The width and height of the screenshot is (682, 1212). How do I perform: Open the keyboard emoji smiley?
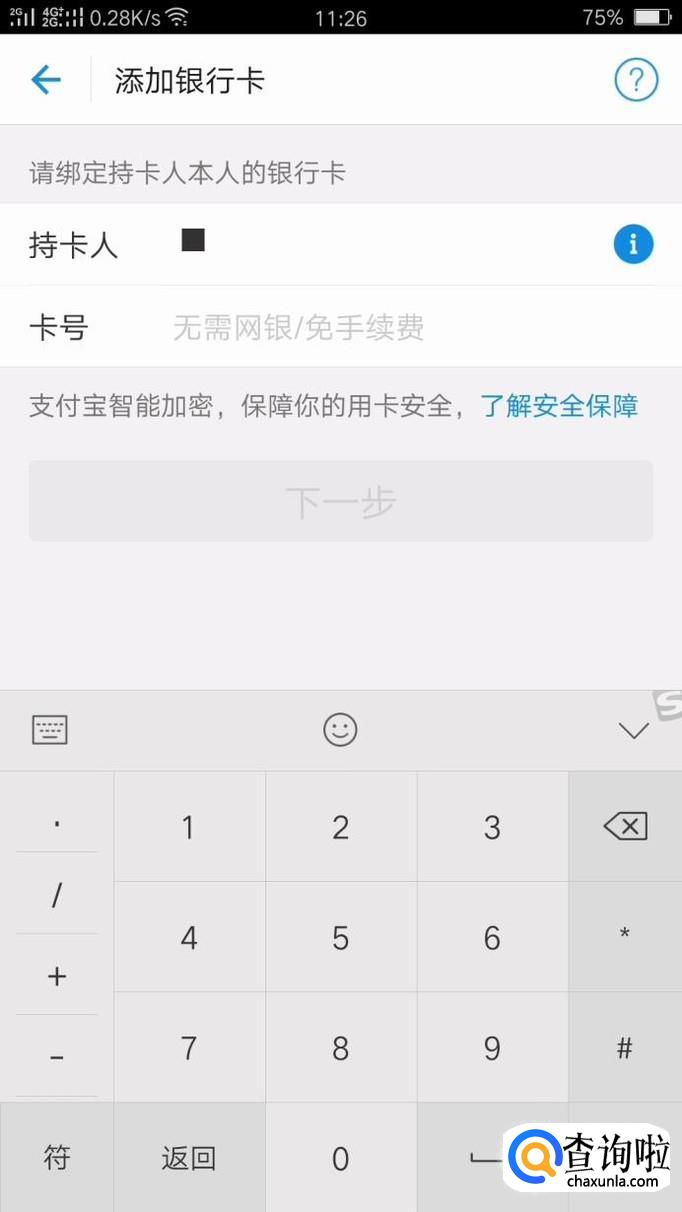click(x=340, y=730)
